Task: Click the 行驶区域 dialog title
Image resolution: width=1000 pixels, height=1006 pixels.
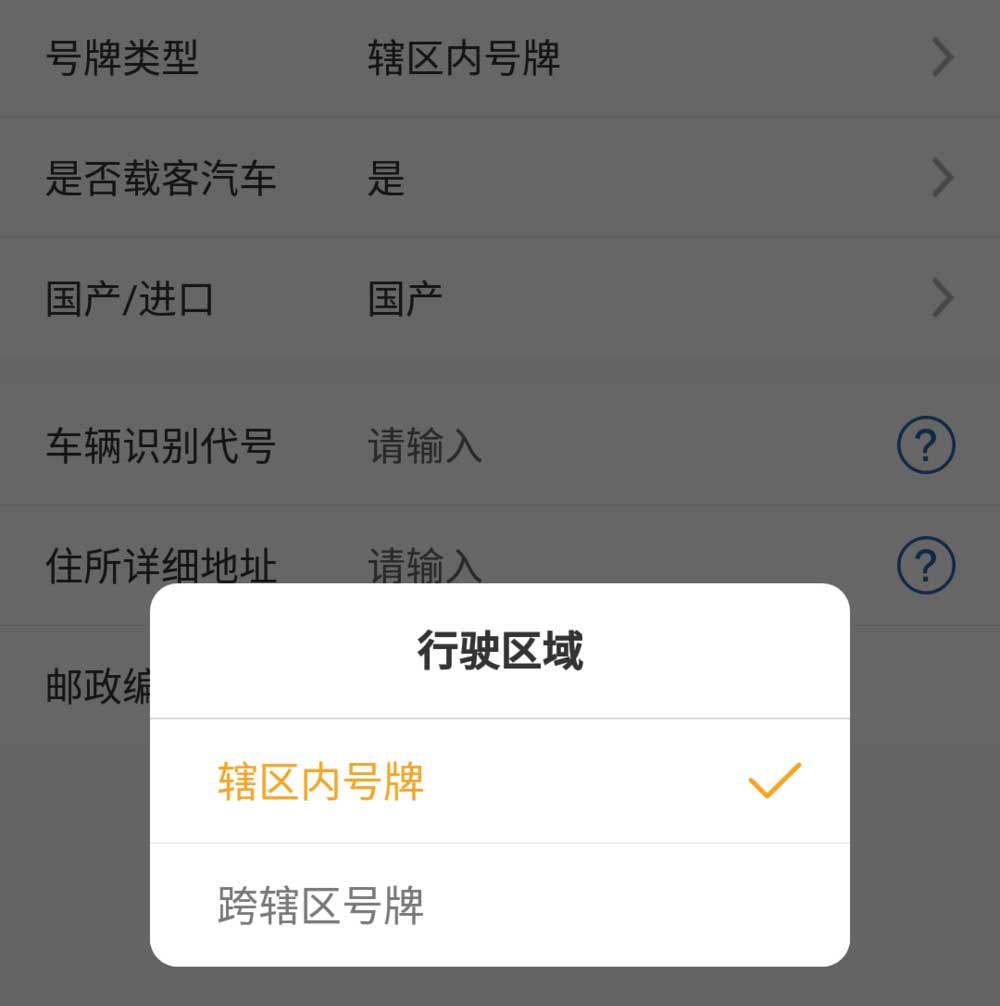Action: tap(500, 650)
